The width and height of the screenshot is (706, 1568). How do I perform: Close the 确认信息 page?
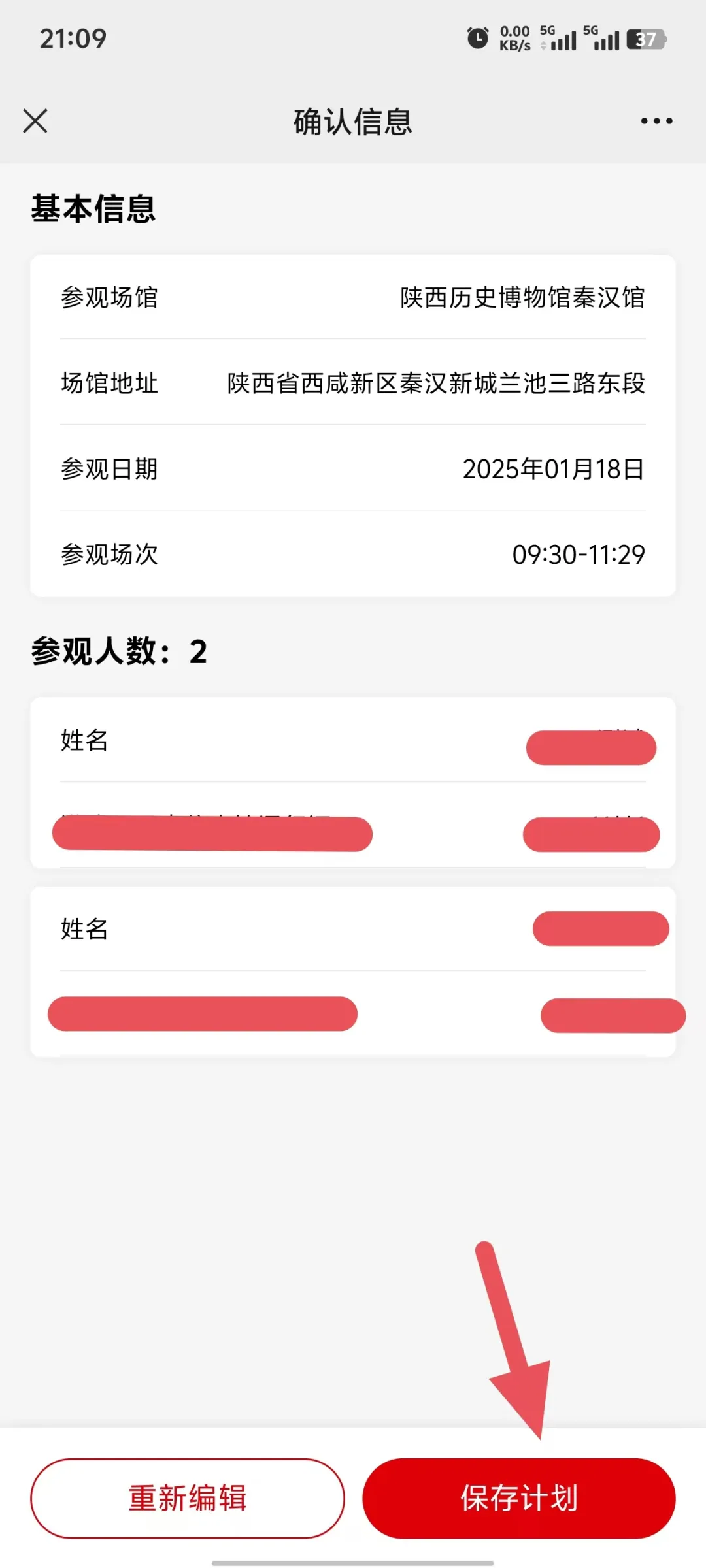[x=35, y=121]
